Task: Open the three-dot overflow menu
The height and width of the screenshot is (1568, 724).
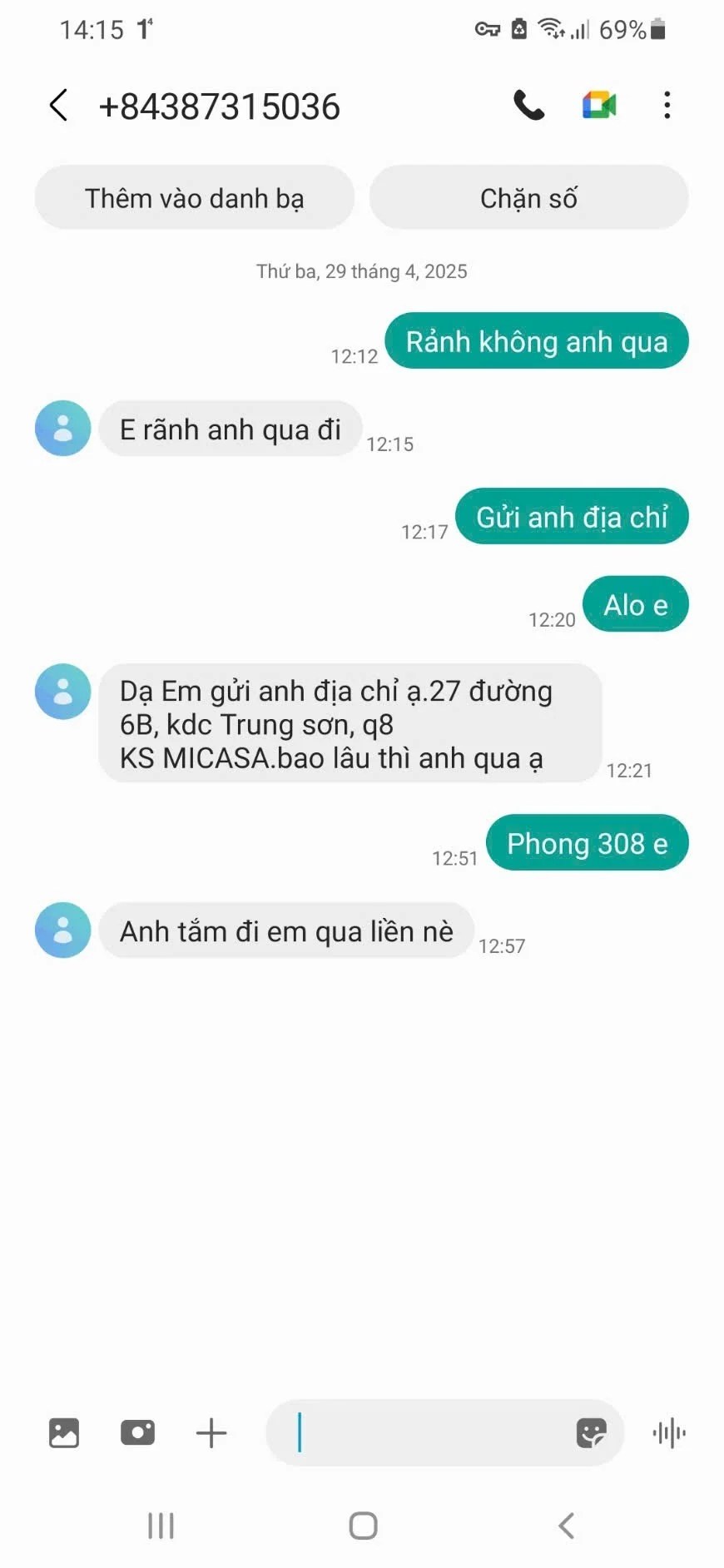Action: pyautogui.click(x=667, y=106)
